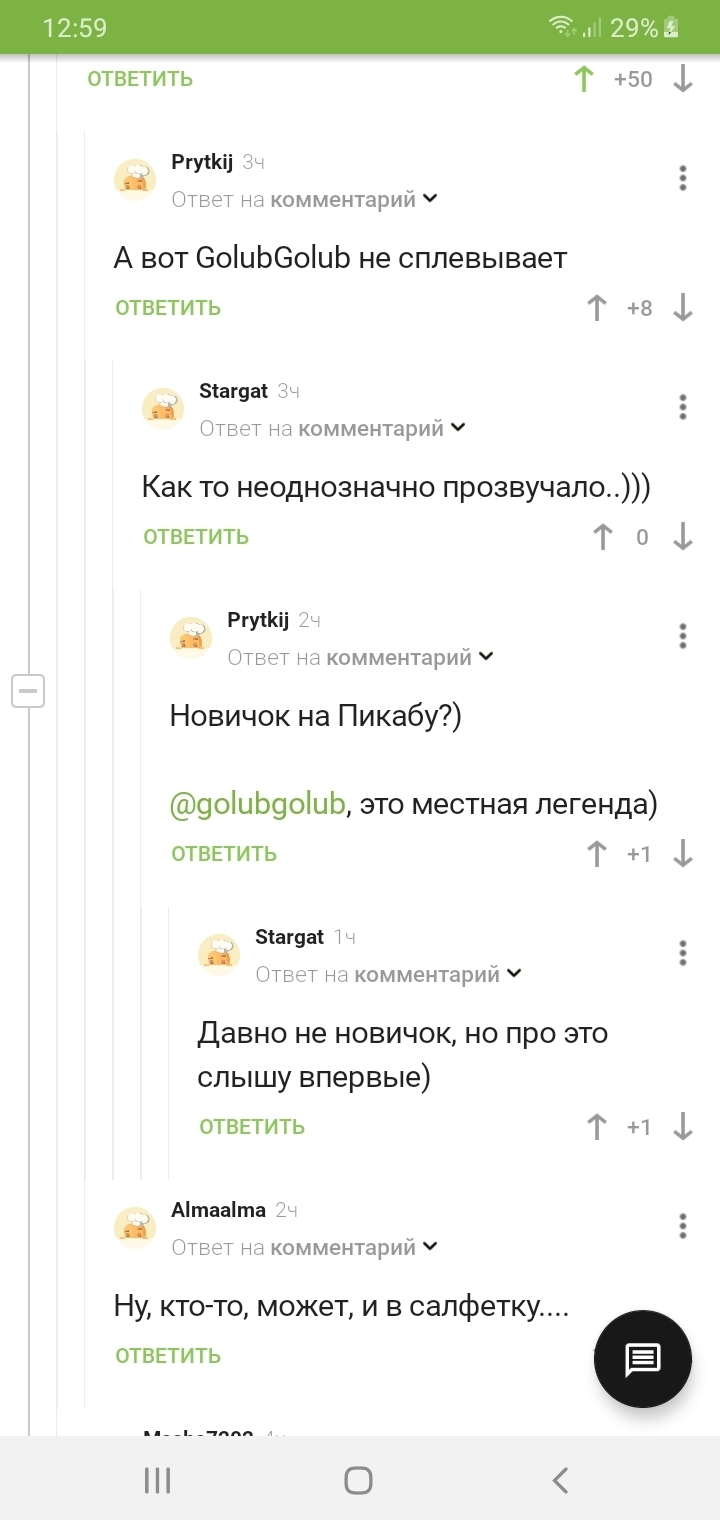Viewport: 720px width, 1520px height.
Task: Reply to "Давно не новичок" comment
Action: 252,1127
